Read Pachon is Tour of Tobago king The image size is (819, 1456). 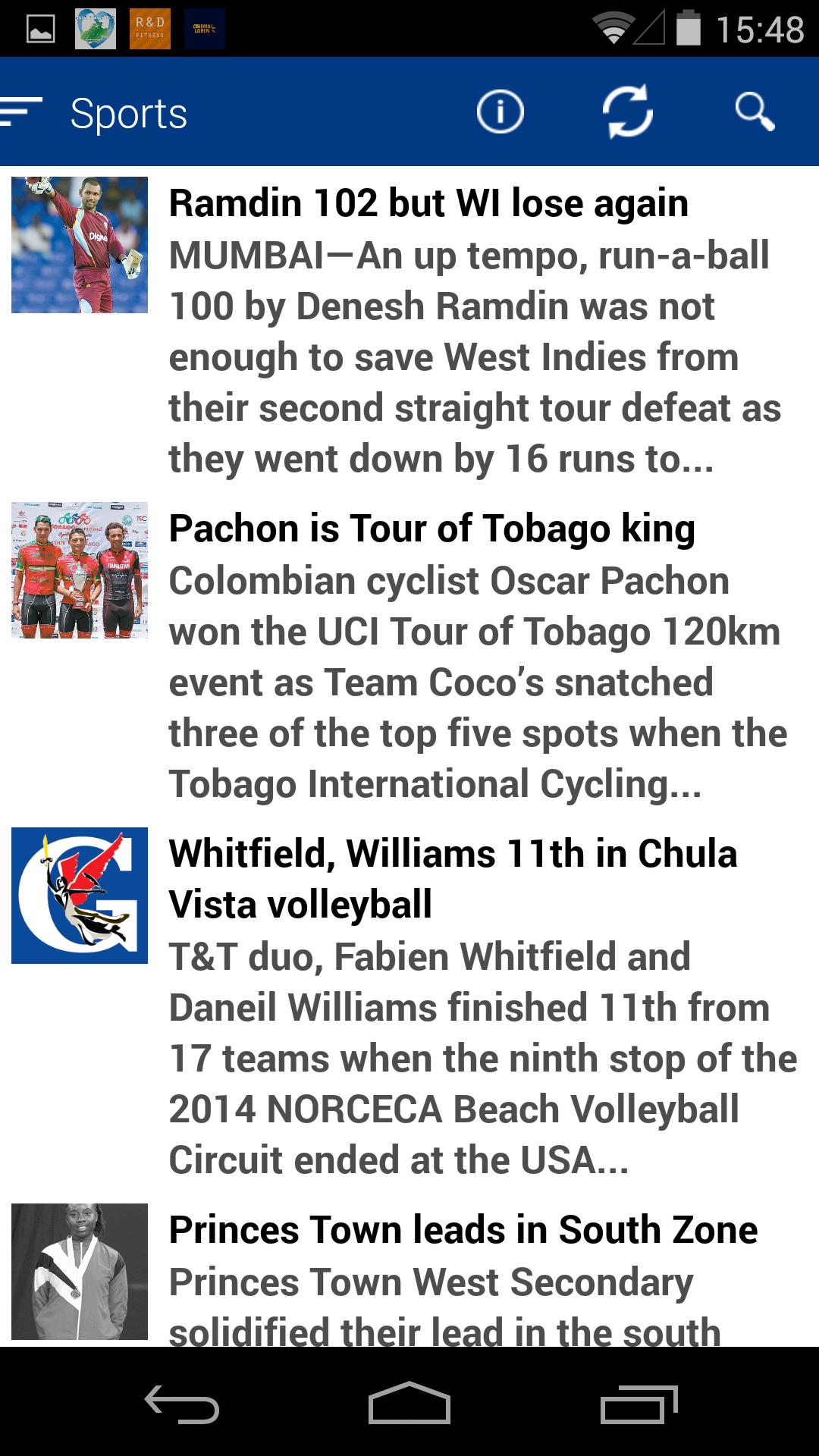(x=431, y=529)
